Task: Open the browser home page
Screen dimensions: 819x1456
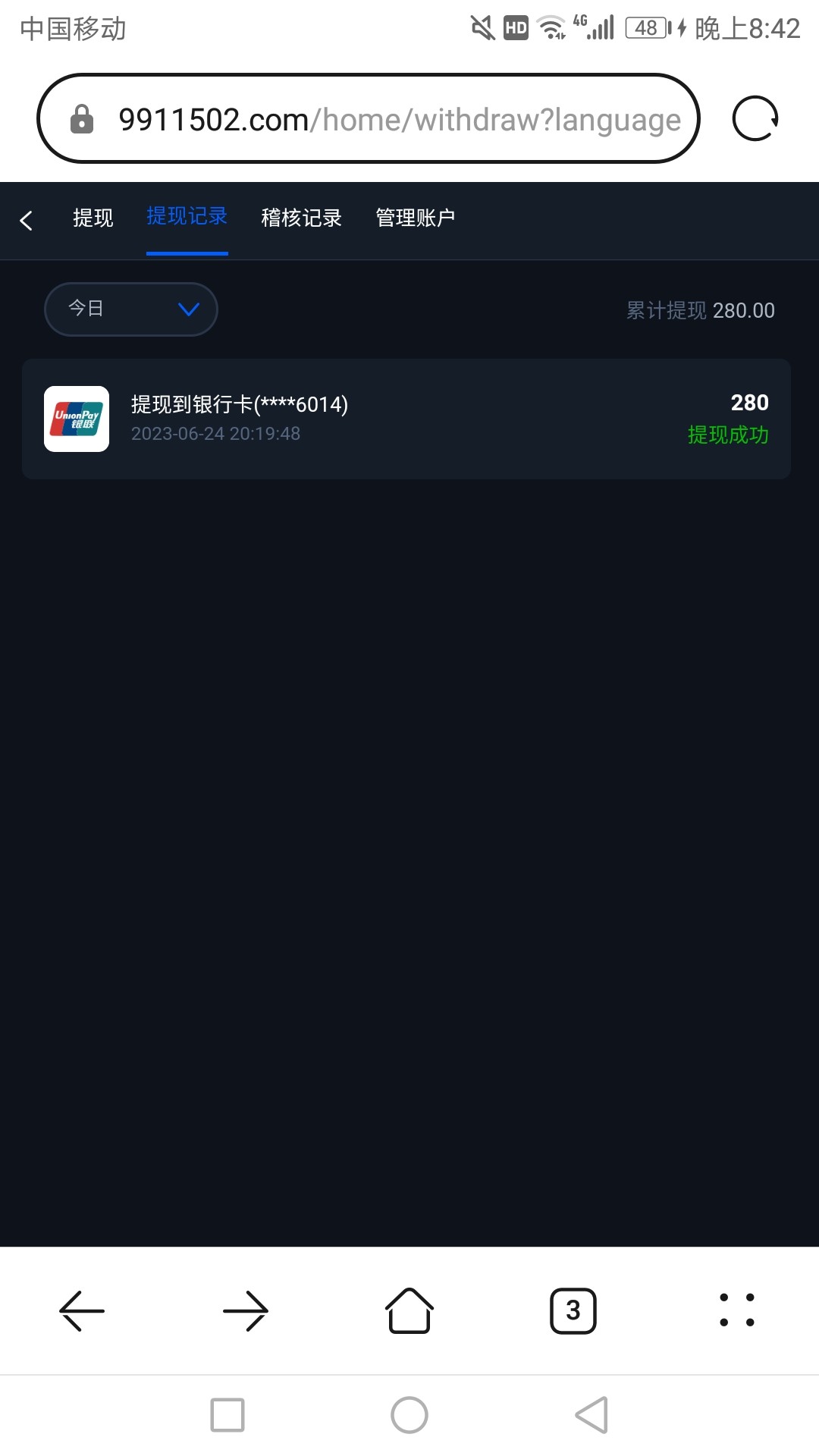Action: pos(409,1310)
